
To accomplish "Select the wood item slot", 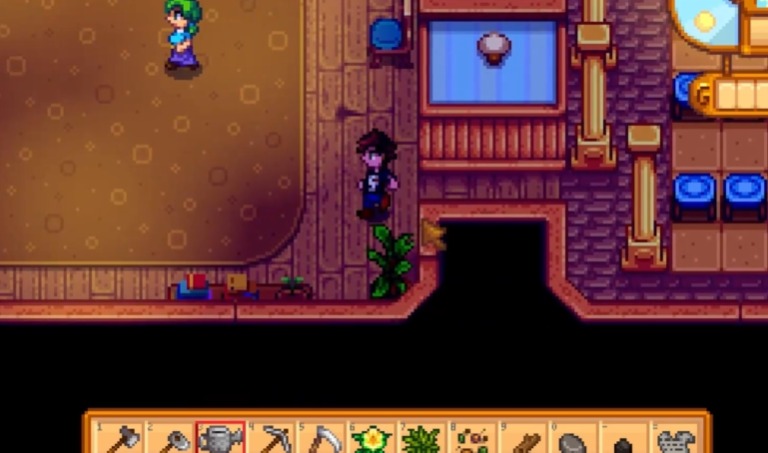I will tap(523, 440).
